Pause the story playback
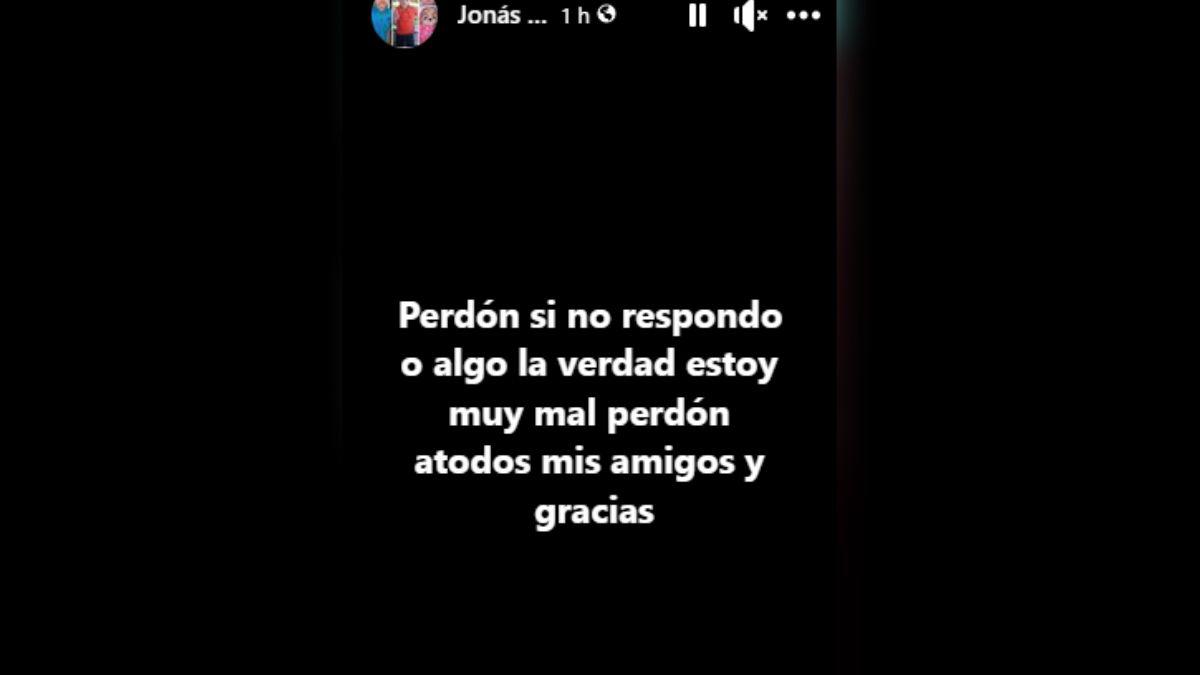The height and width of the screenshot is (675, 1200). point(697,15)
